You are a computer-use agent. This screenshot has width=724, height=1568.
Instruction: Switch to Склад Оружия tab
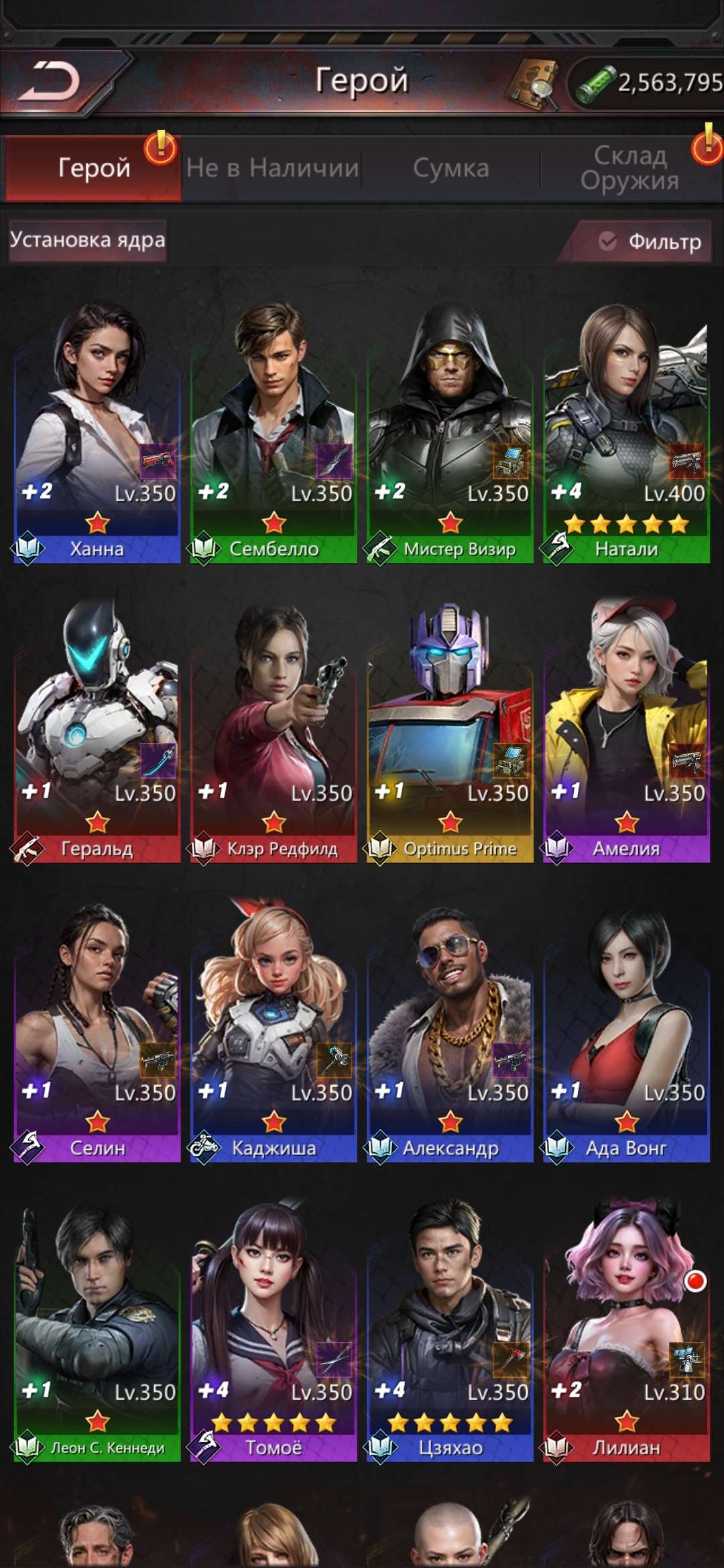pyautogui.click(x=630, y=168)
